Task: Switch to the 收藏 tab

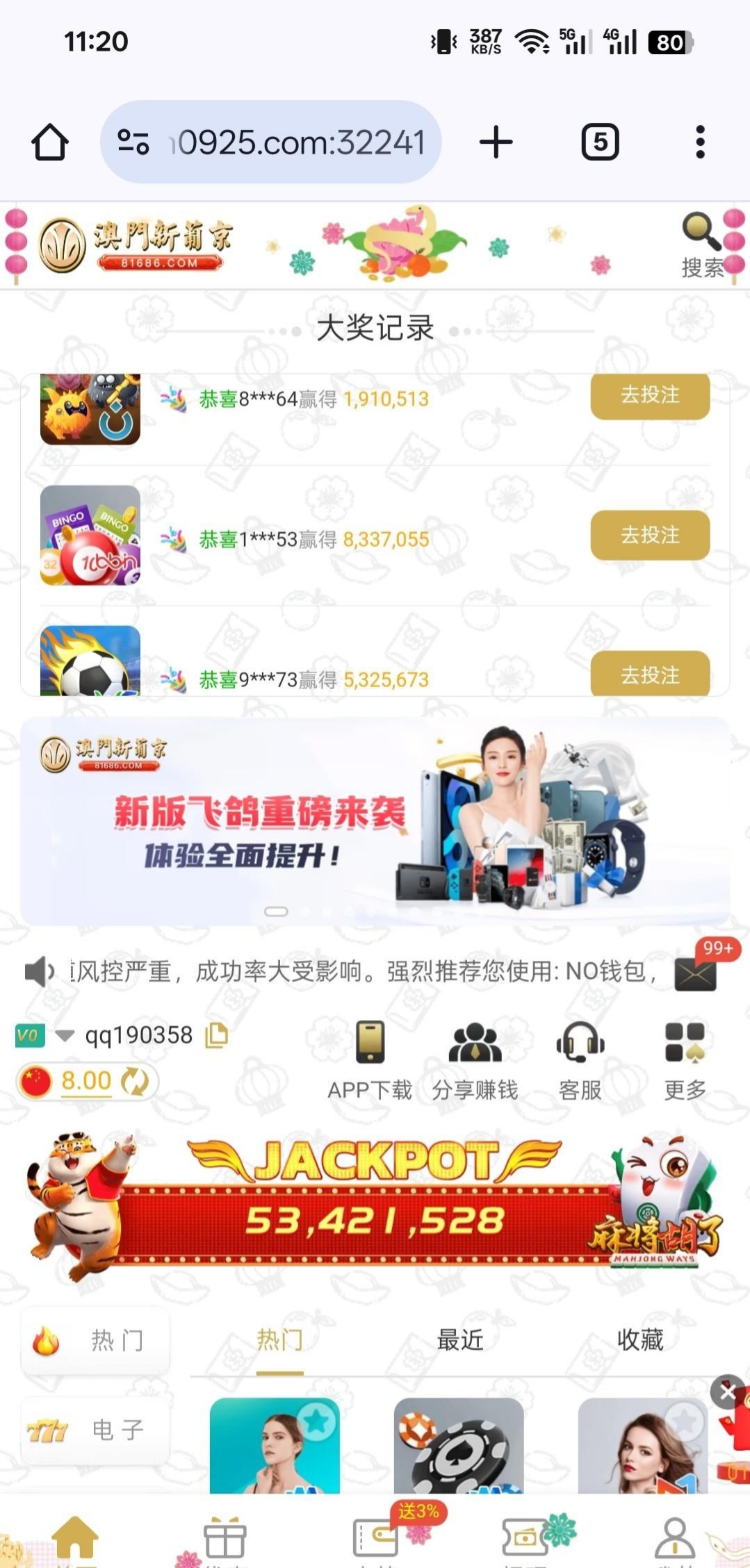Action: (x=639, y=1339)
